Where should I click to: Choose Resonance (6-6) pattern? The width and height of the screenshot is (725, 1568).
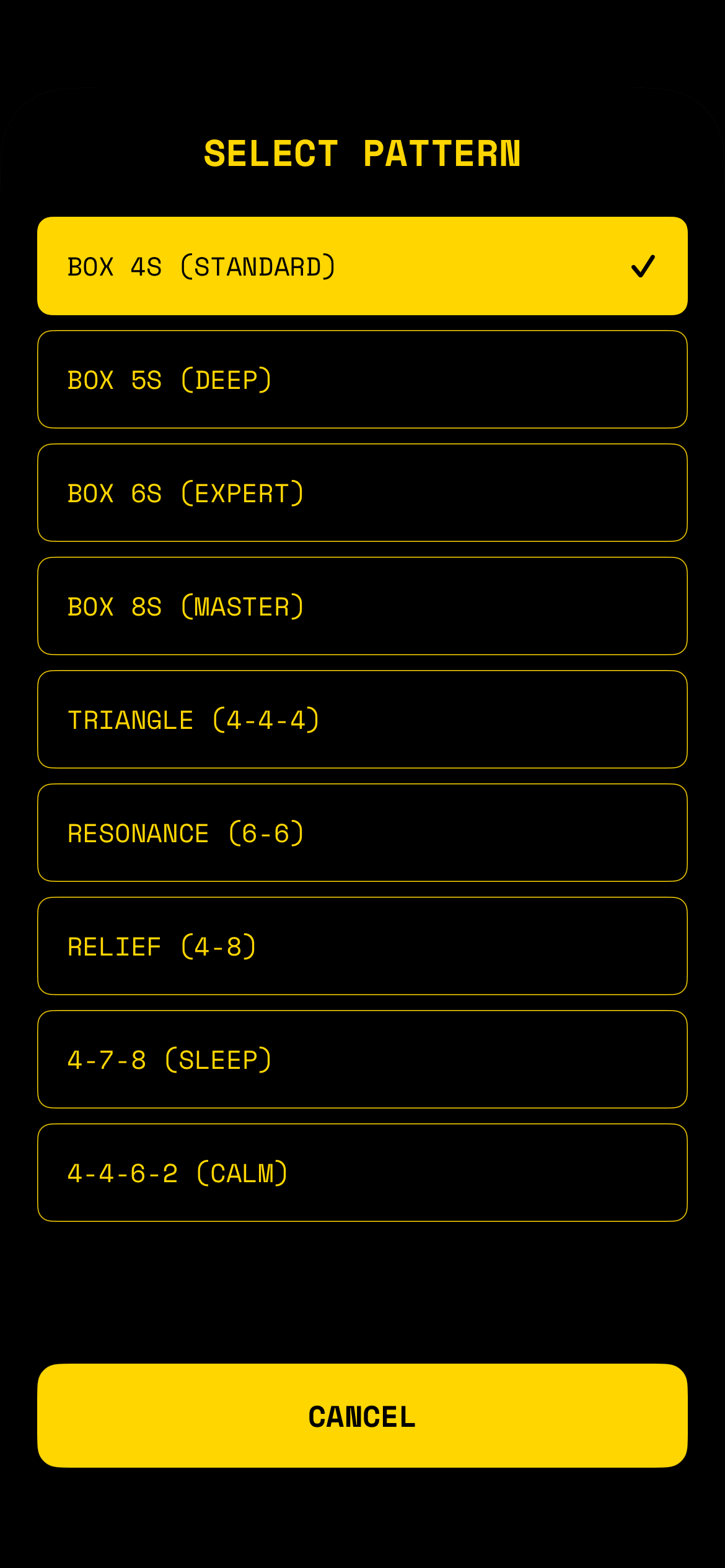[x=362, y=833]
